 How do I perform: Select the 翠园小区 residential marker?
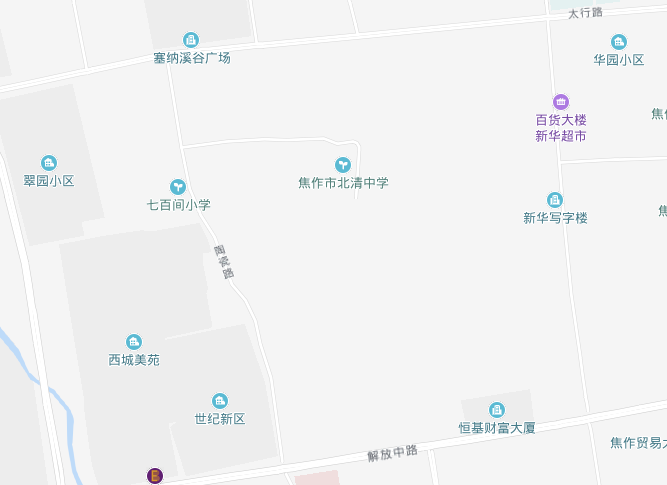(49, 163)
